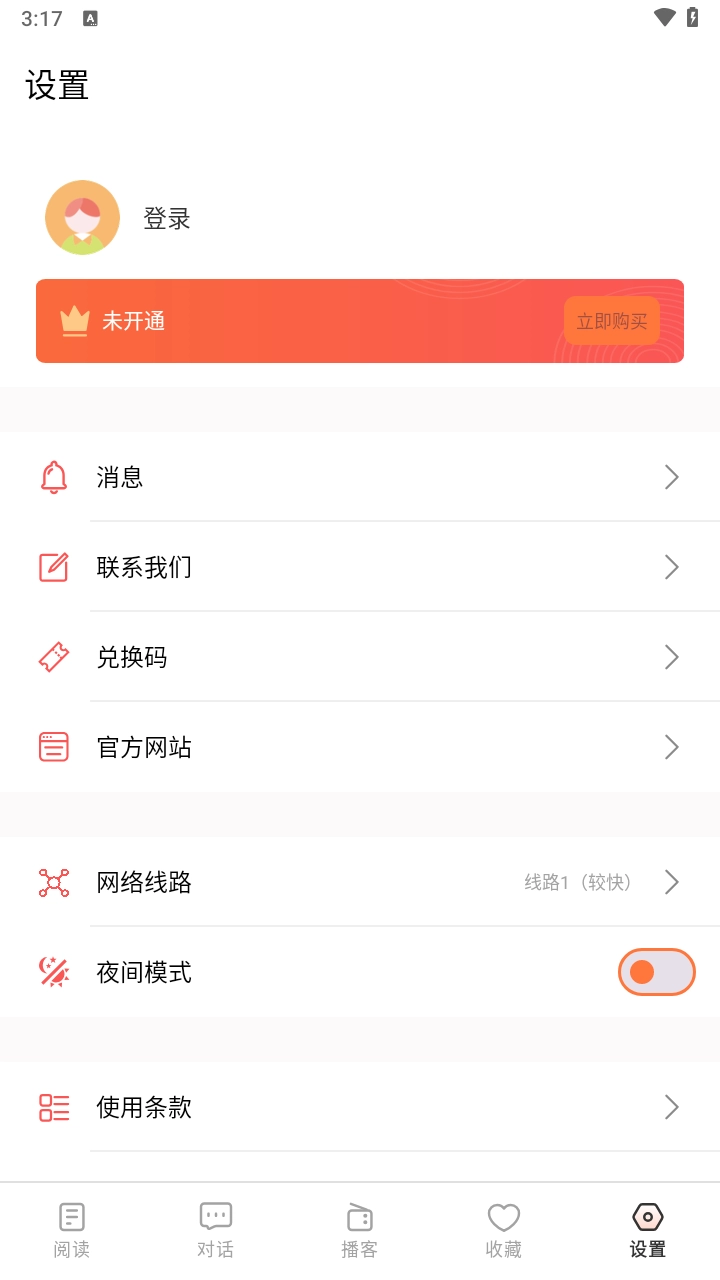Open 使用条款

click(x=360, y=1107)
